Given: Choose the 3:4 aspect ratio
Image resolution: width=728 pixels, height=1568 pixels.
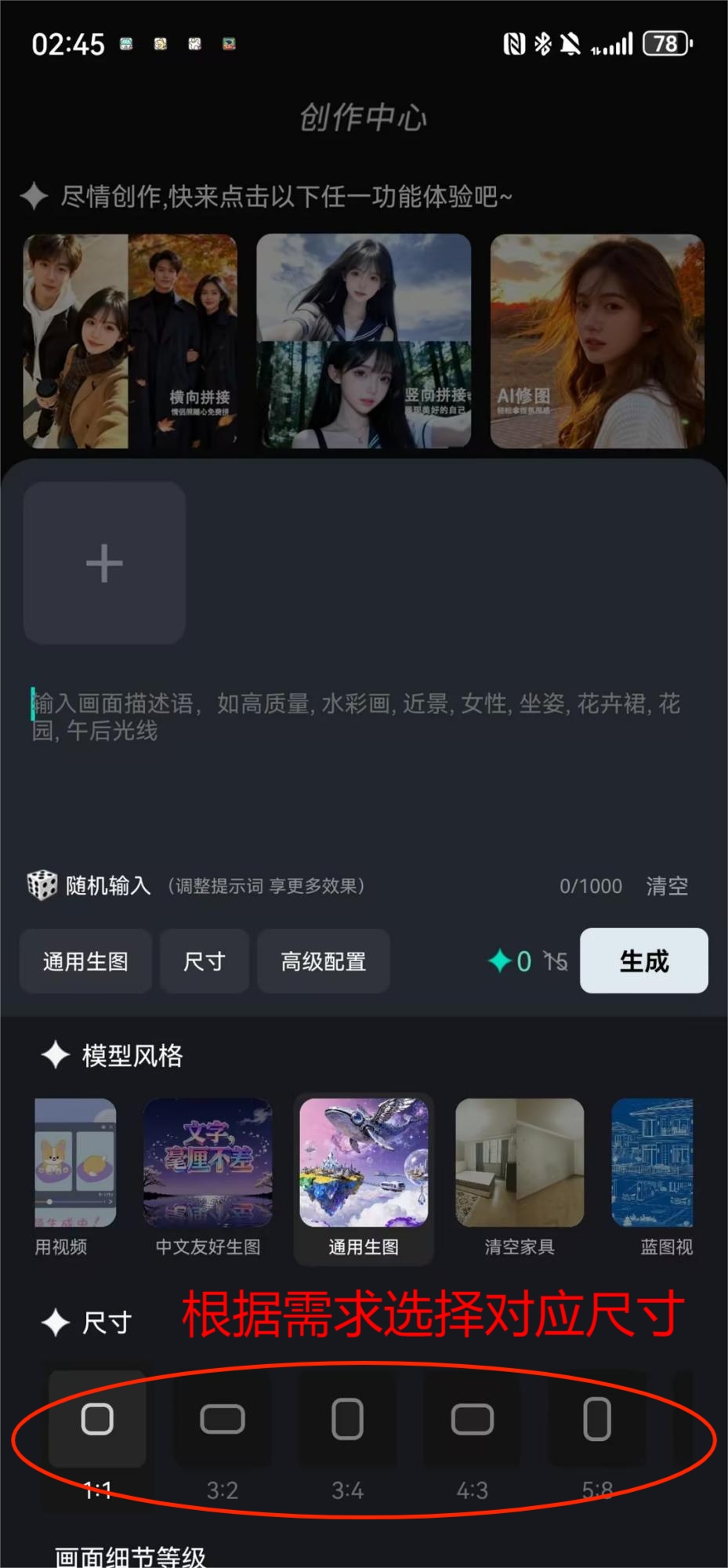Looking at the screenshot, I should click(x=347, y=1419).
